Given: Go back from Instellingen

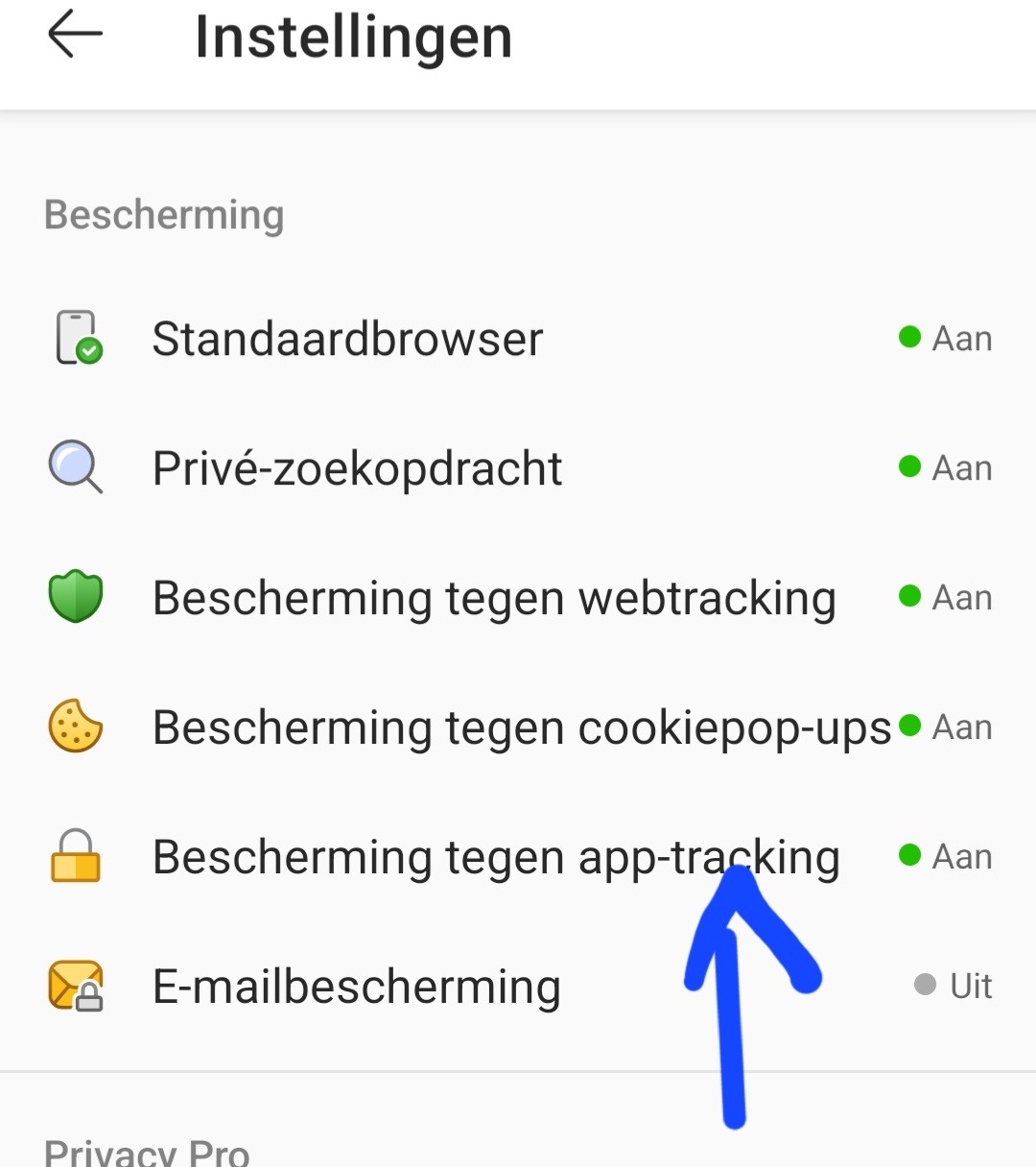Looking at the screenshot, I should pyautogui.click(x=75, y=36).
